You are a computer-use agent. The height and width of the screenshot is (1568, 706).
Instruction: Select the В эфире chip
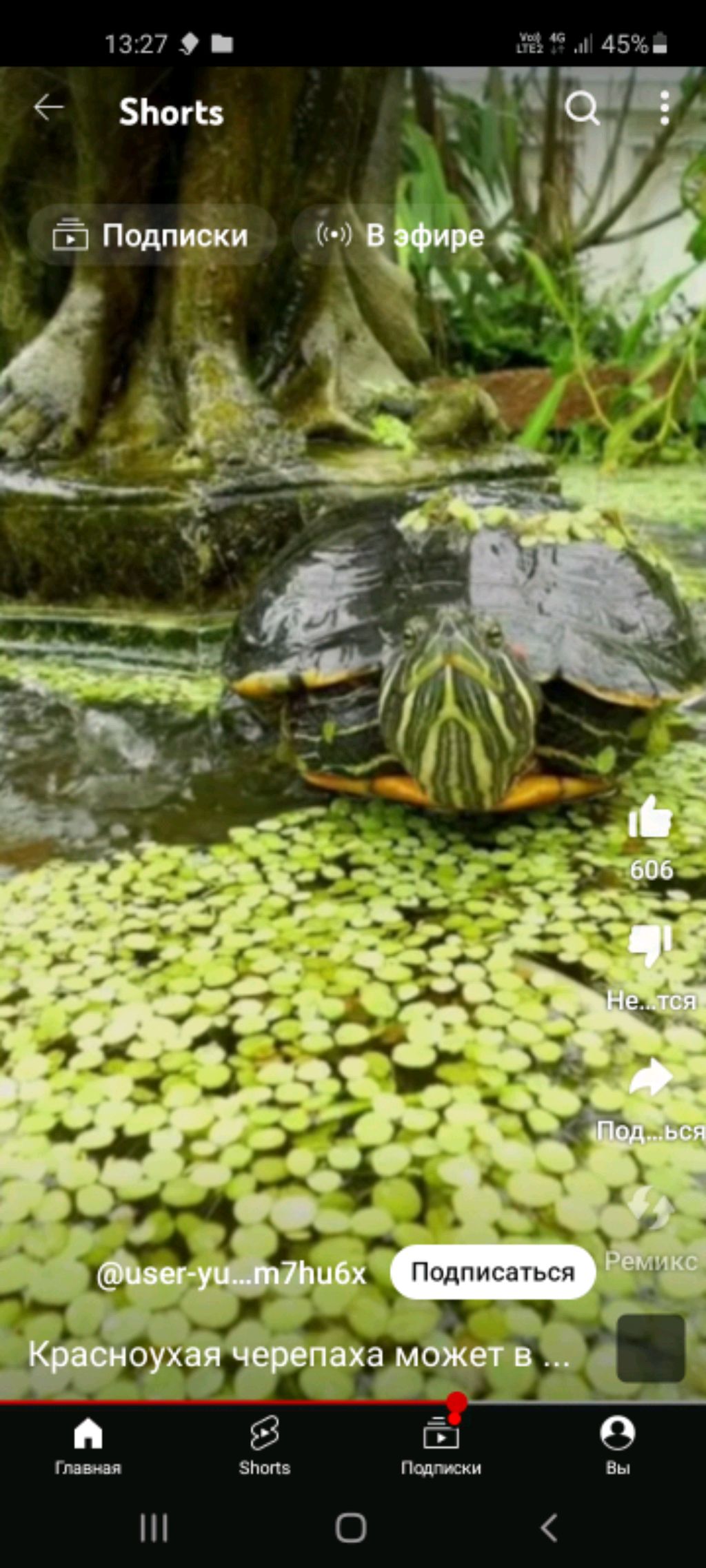point(401,236)
